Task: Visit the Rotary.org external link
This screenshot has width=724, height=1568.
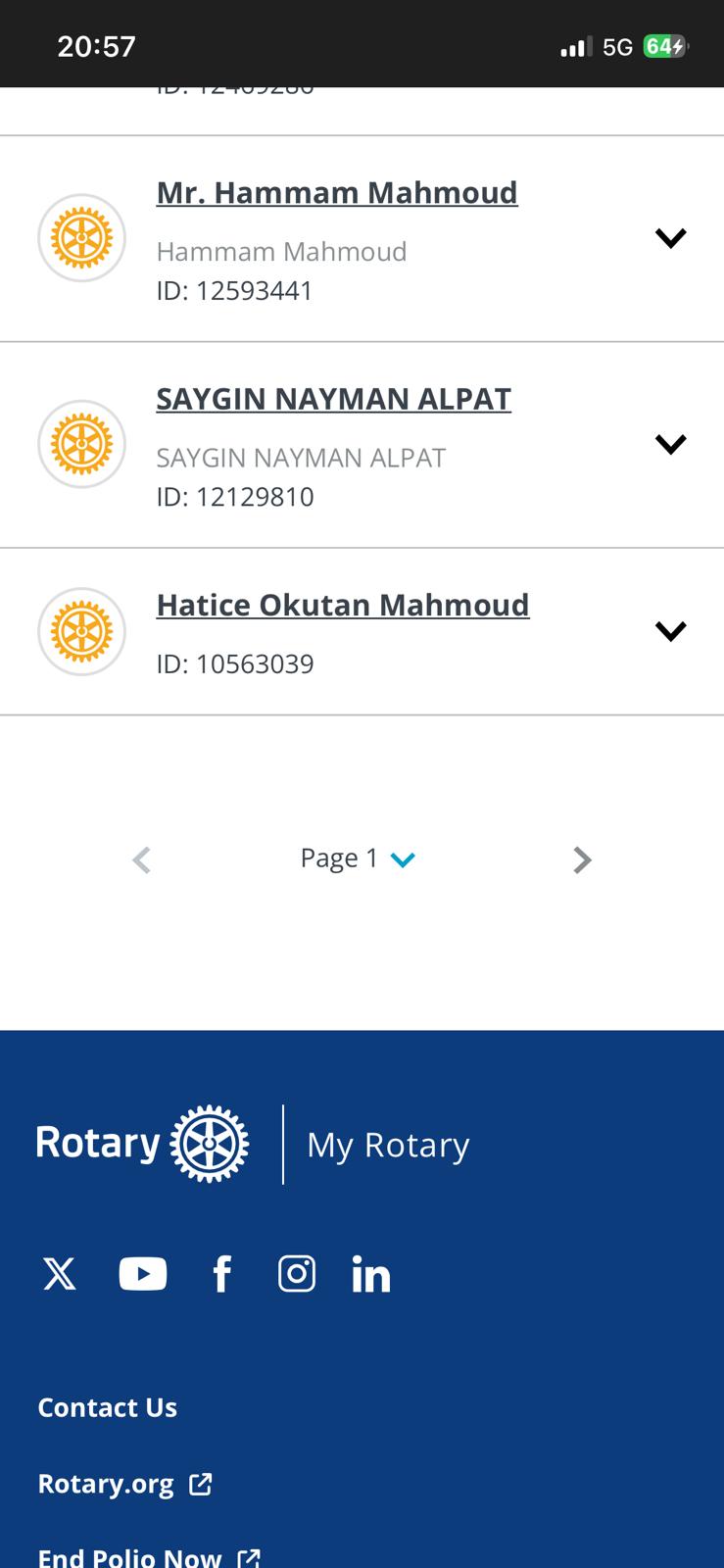Action: click(123, 1484)
